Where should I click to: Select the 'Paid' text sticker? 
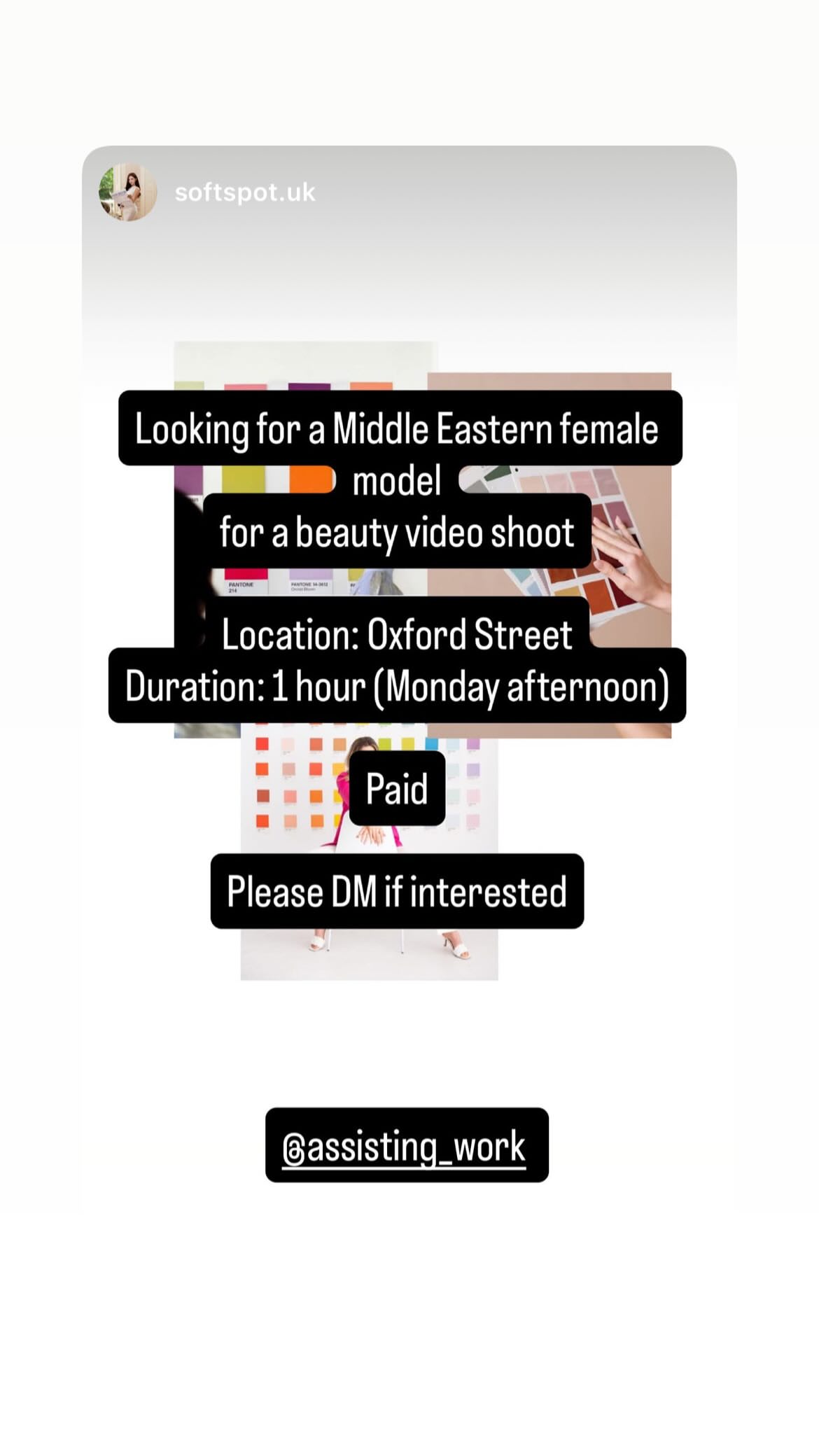click(397, 789)
